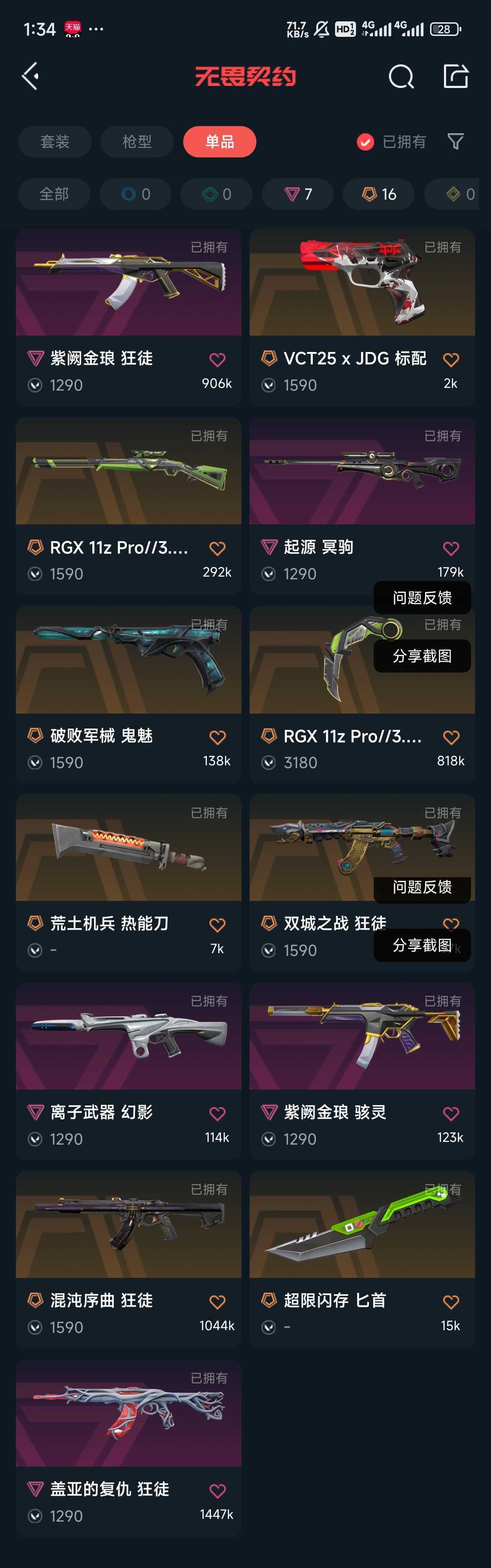491x1568 pixels.
Task: Uncheck the 已拥有 filter
Action: [365, 142]
